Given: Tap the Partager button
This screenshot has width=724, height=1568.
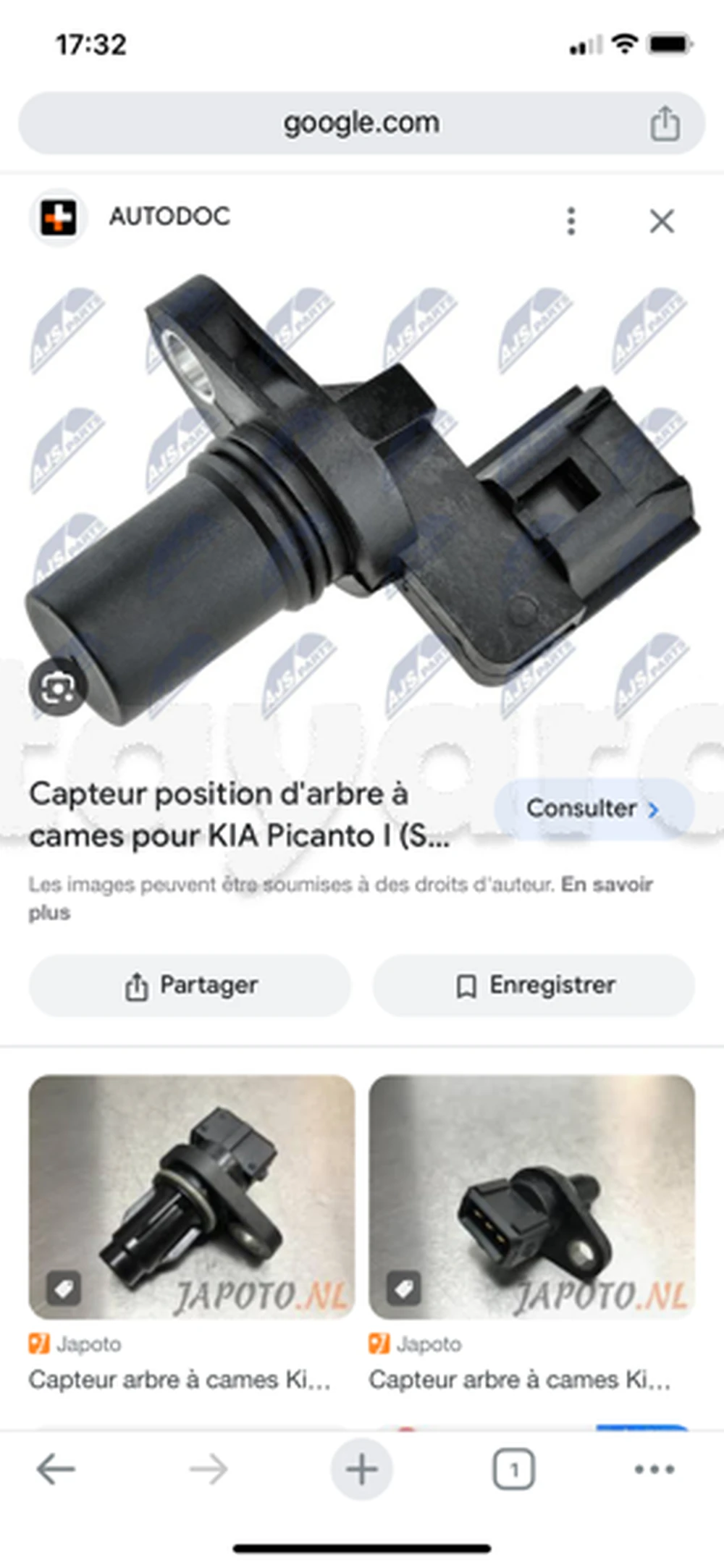Looking at the screenshot, I should tap(190, 985).
